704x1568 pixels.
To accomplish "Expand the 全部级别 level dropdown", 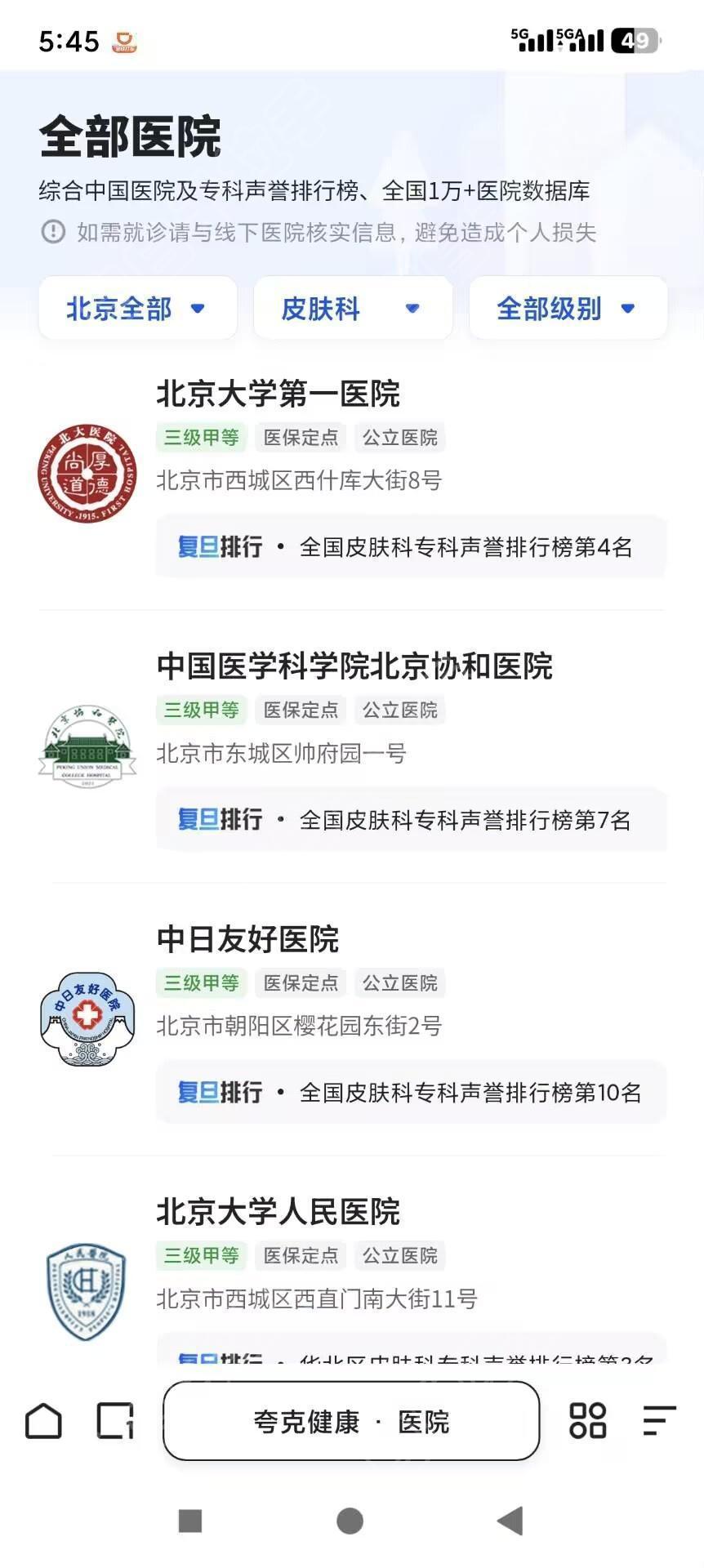I will pos(568,308).
